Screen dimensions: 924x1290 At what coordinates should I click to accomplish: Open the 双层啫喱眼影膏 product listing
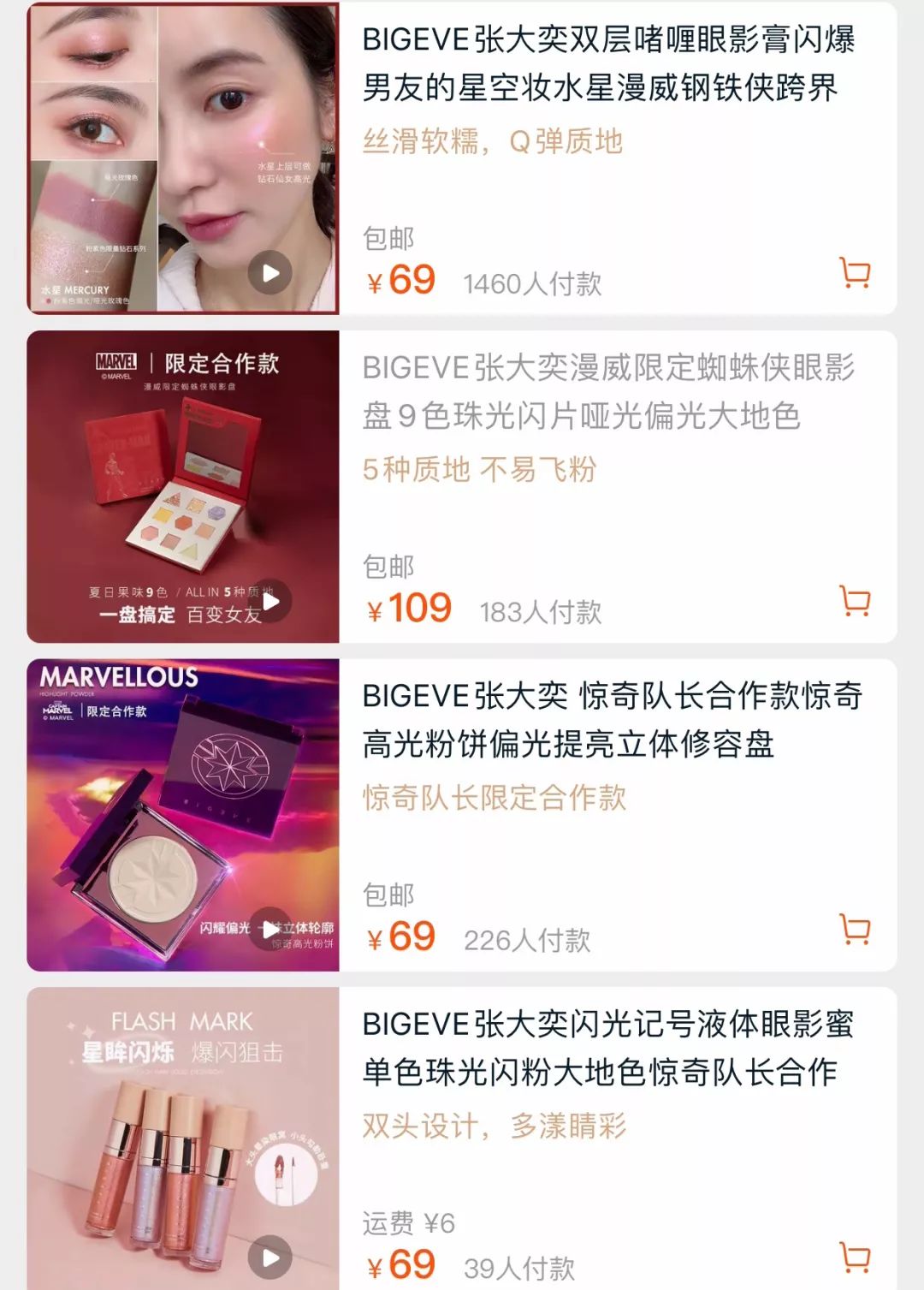point(607,63)
